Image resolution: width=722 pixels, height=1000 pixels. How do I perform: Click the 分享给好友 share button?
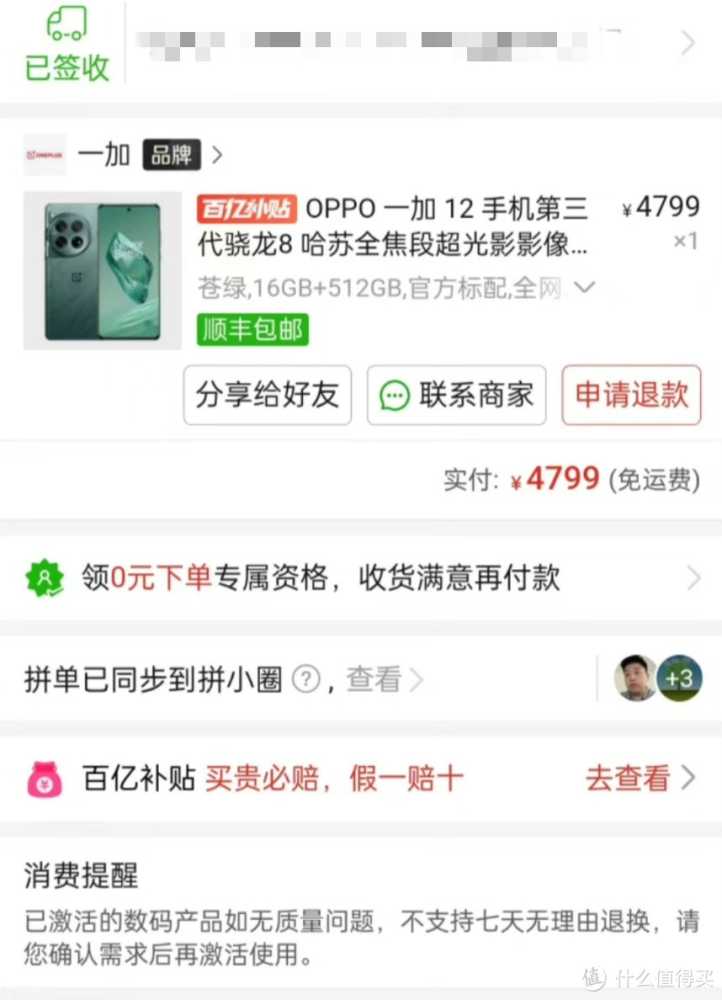coord(267,395)
